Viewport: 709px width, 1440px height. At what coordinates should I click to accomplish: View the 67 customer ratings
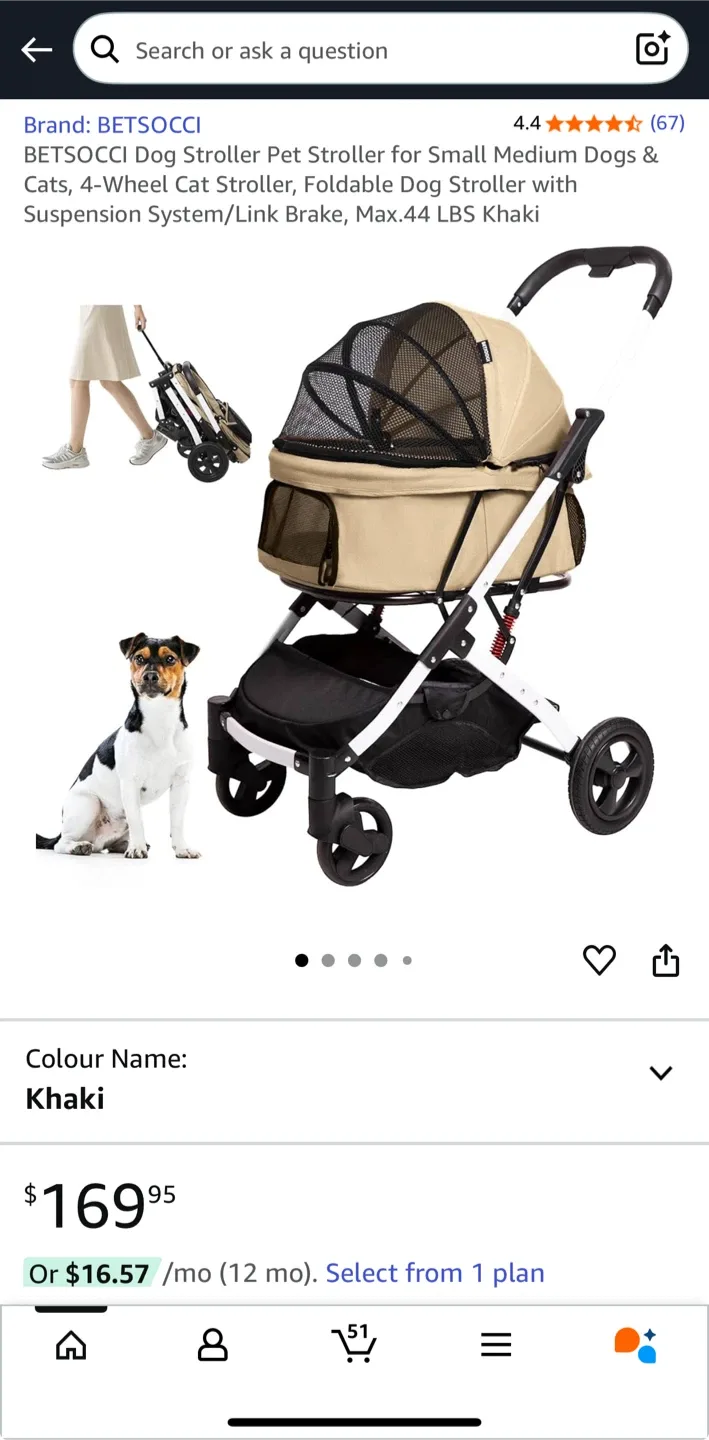pyautogui.click(x=667, y=123)
